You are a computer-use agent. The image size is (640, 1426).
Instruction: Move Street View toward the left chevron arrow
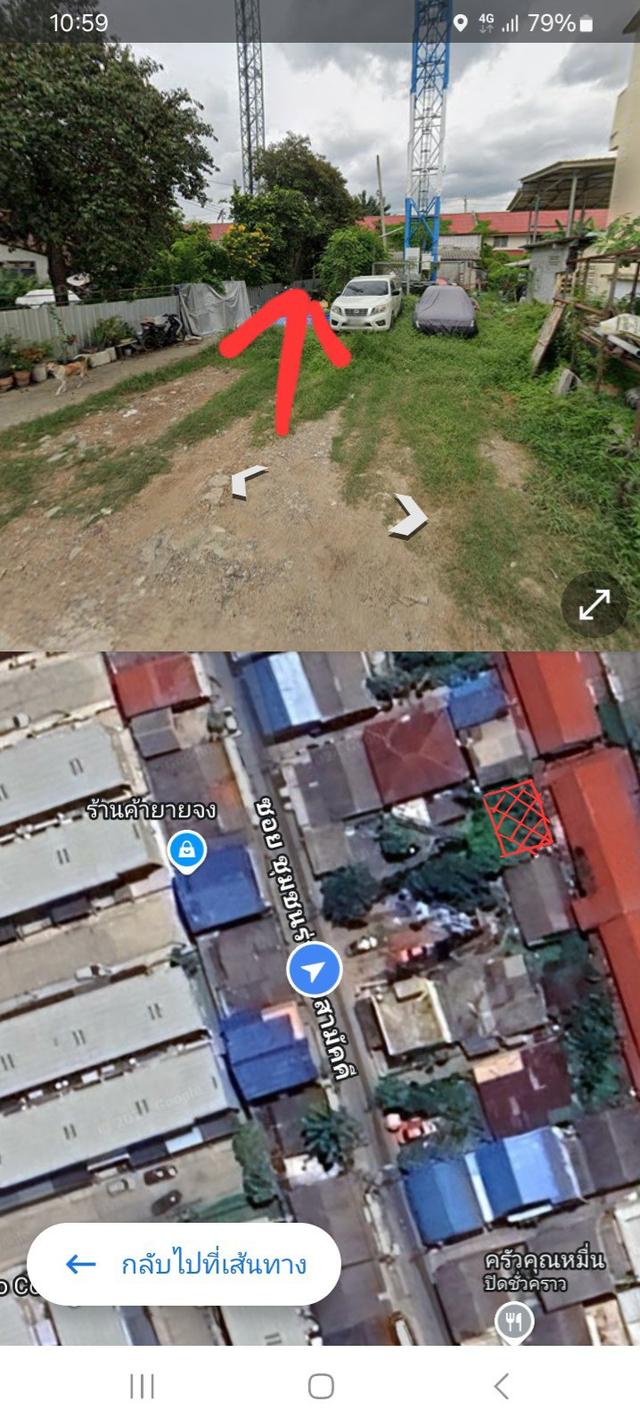tap(248, 481)
